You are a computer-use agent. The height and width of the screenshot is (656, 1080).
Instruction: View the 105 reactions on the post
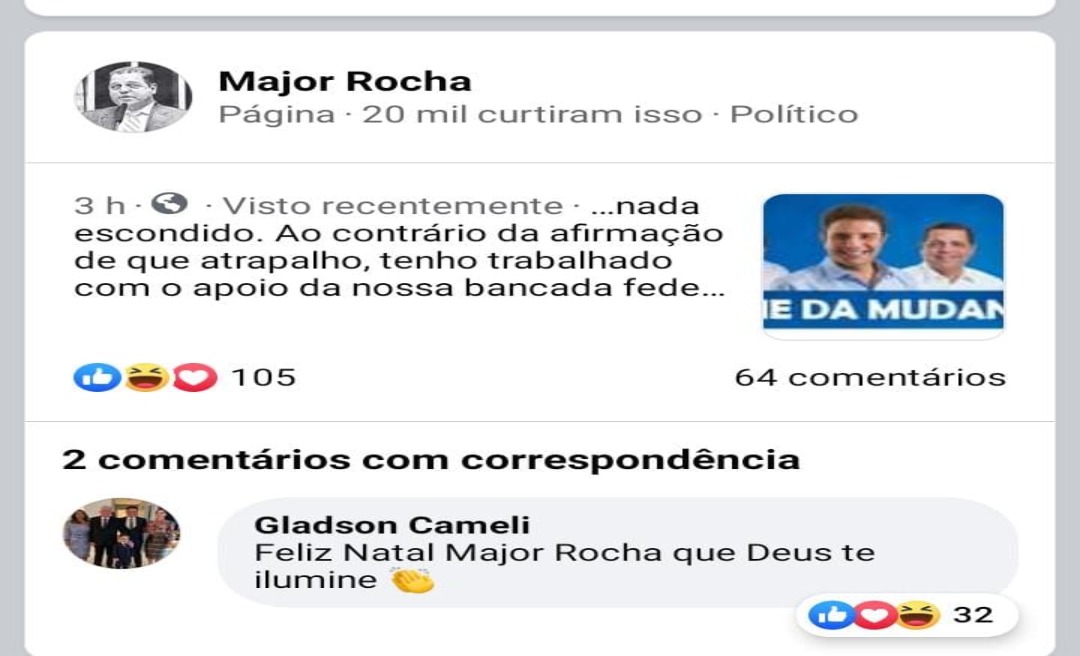[x=186, y=377]
